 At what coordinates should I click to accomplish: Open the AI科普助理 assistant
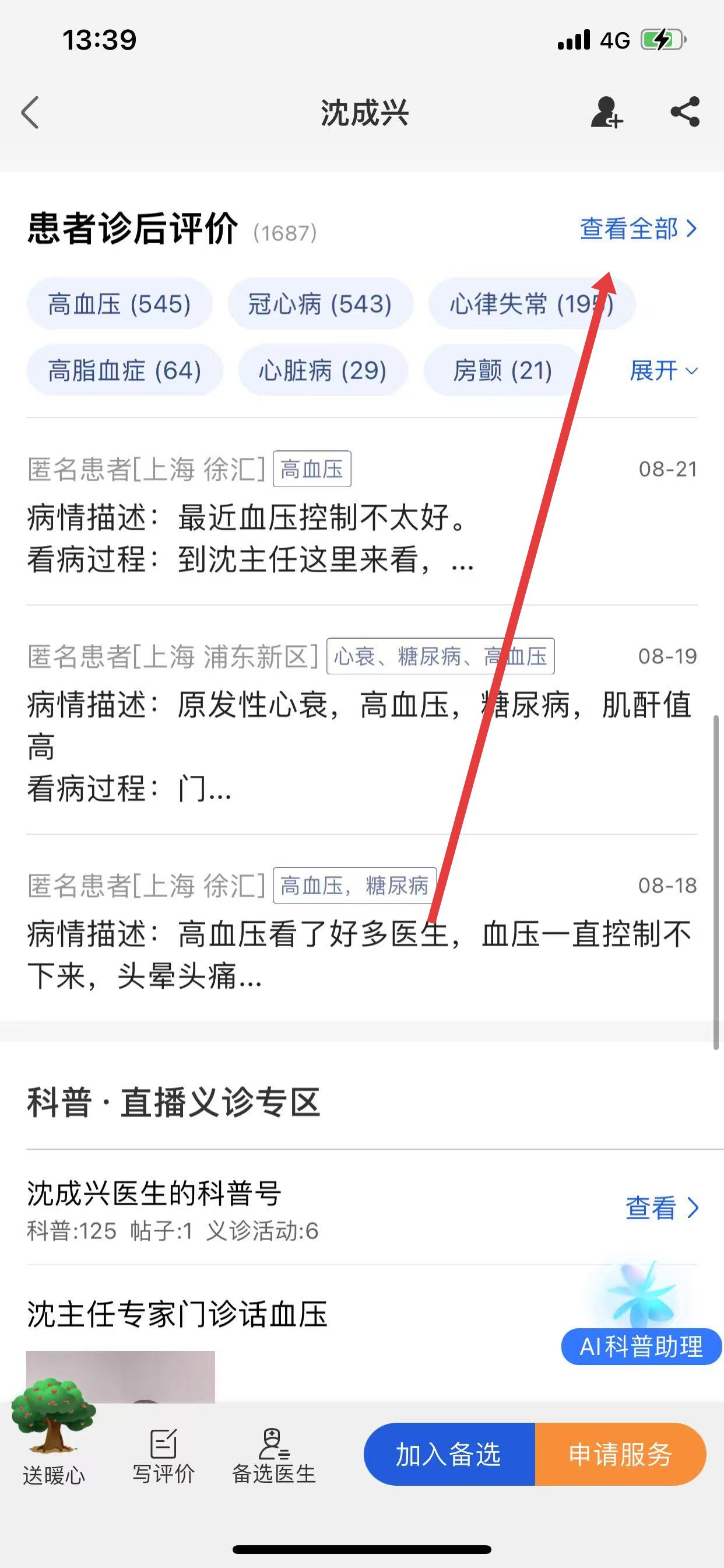pyautogui.click(x=641, y=1347)
